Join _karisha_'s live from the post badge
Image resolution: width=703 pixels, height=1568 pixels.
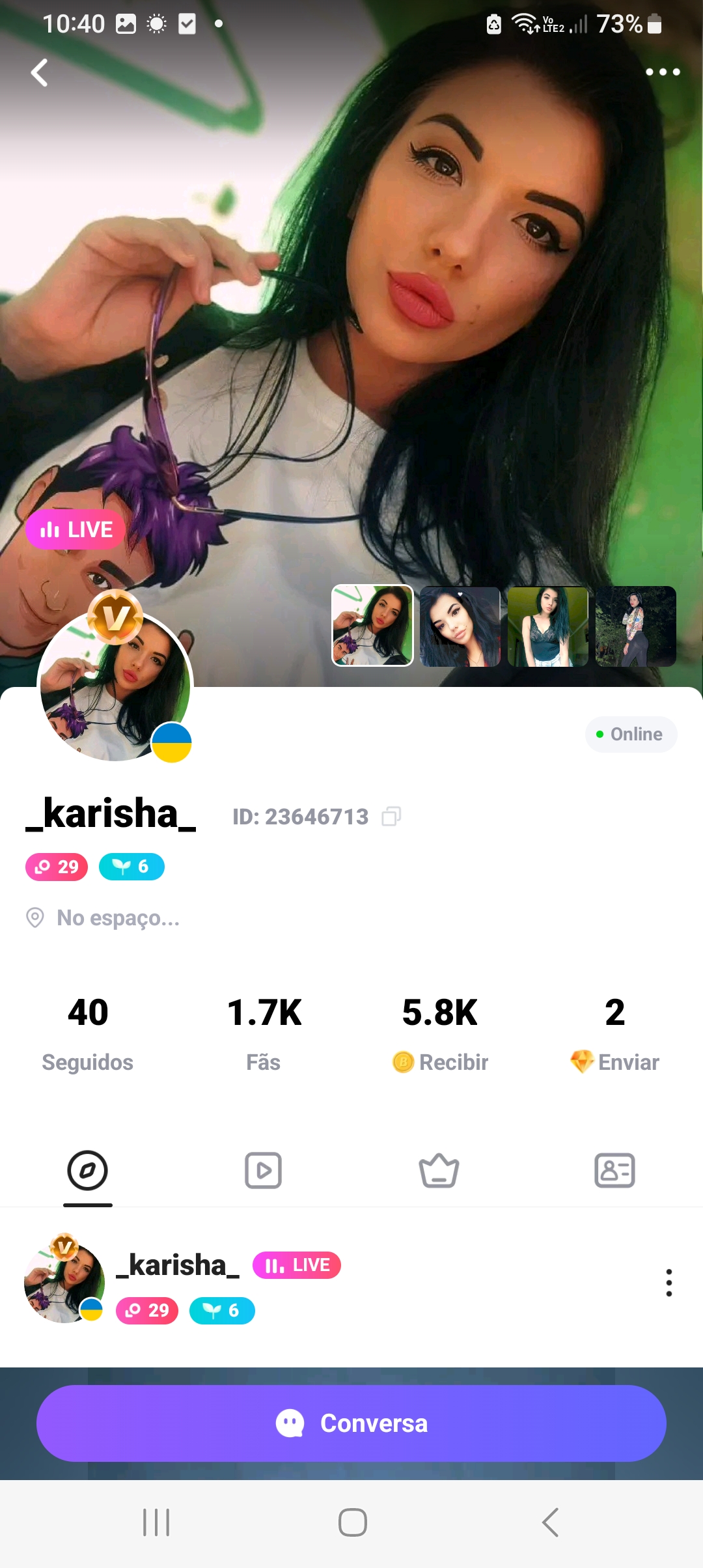point(297,1265)
